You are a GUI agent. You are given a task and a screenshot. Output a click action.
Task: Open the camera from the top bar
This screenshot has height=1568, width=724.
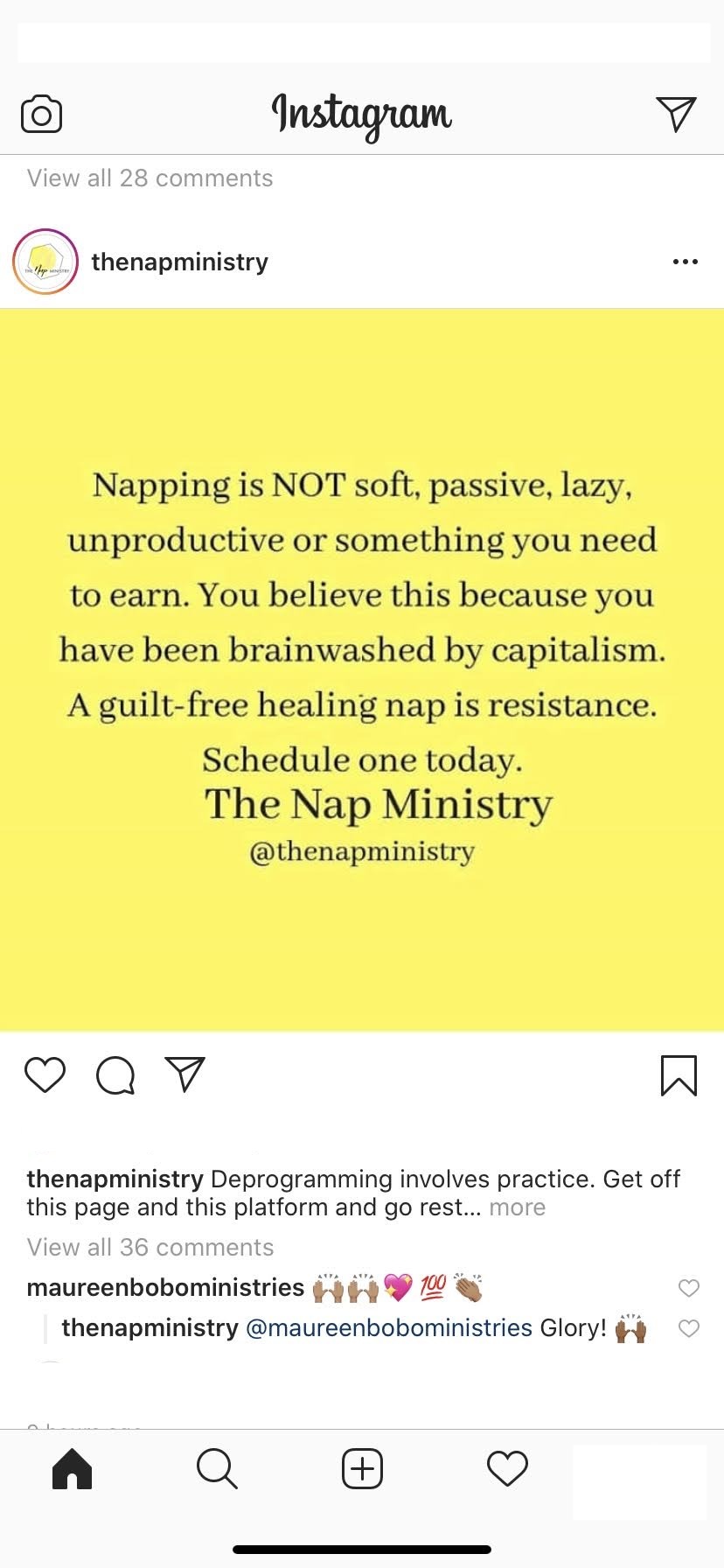coord(41,115)
